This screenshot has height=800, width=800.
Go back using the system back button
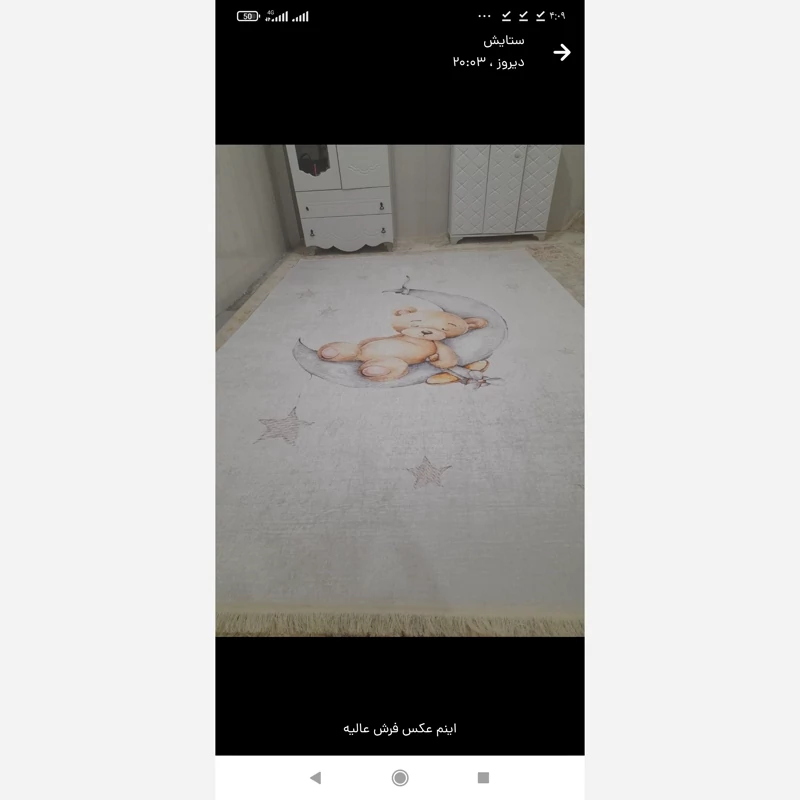tap(316, 777)
